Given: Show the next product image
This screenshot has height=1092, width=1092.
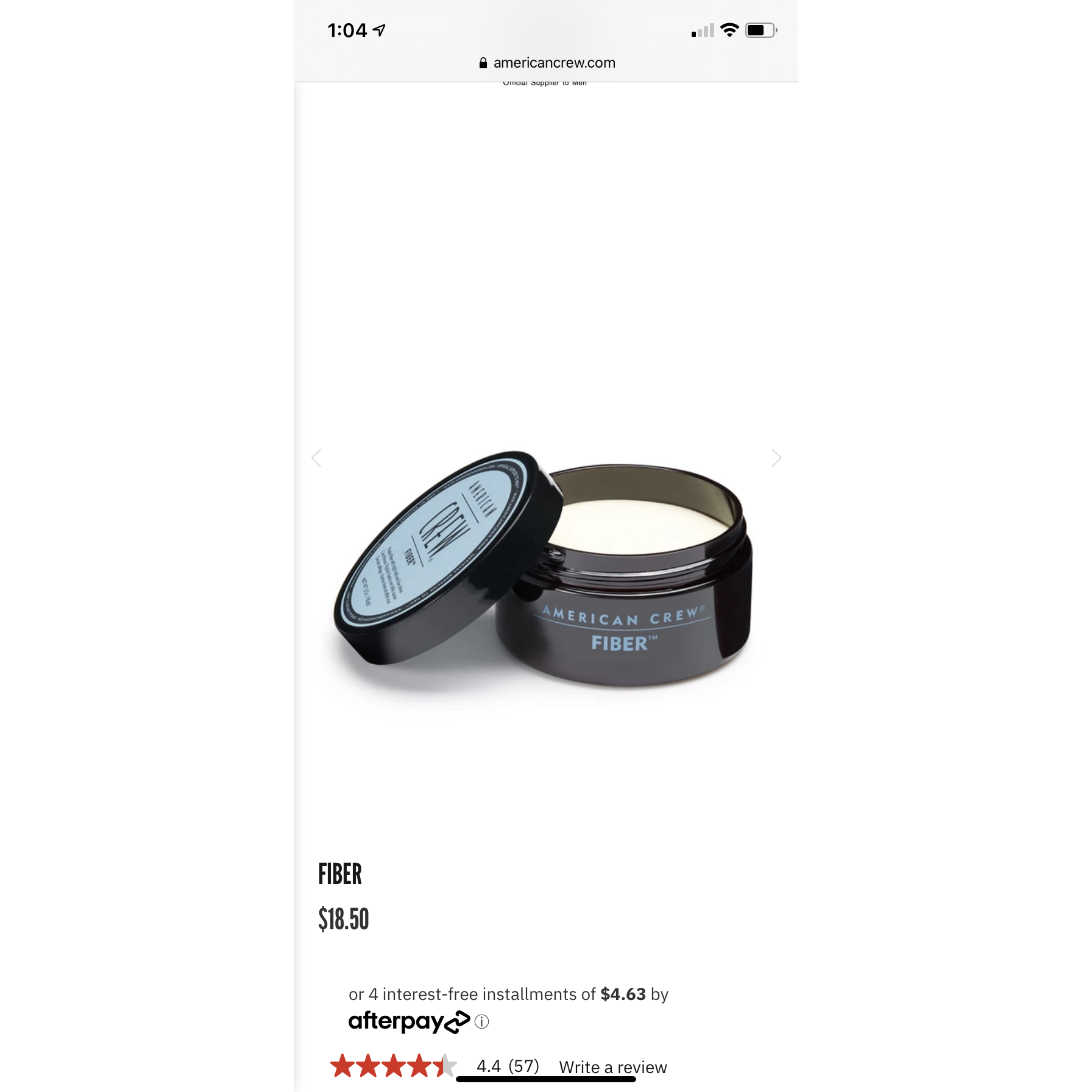Looking at the screenshot, I should (776, 458).
